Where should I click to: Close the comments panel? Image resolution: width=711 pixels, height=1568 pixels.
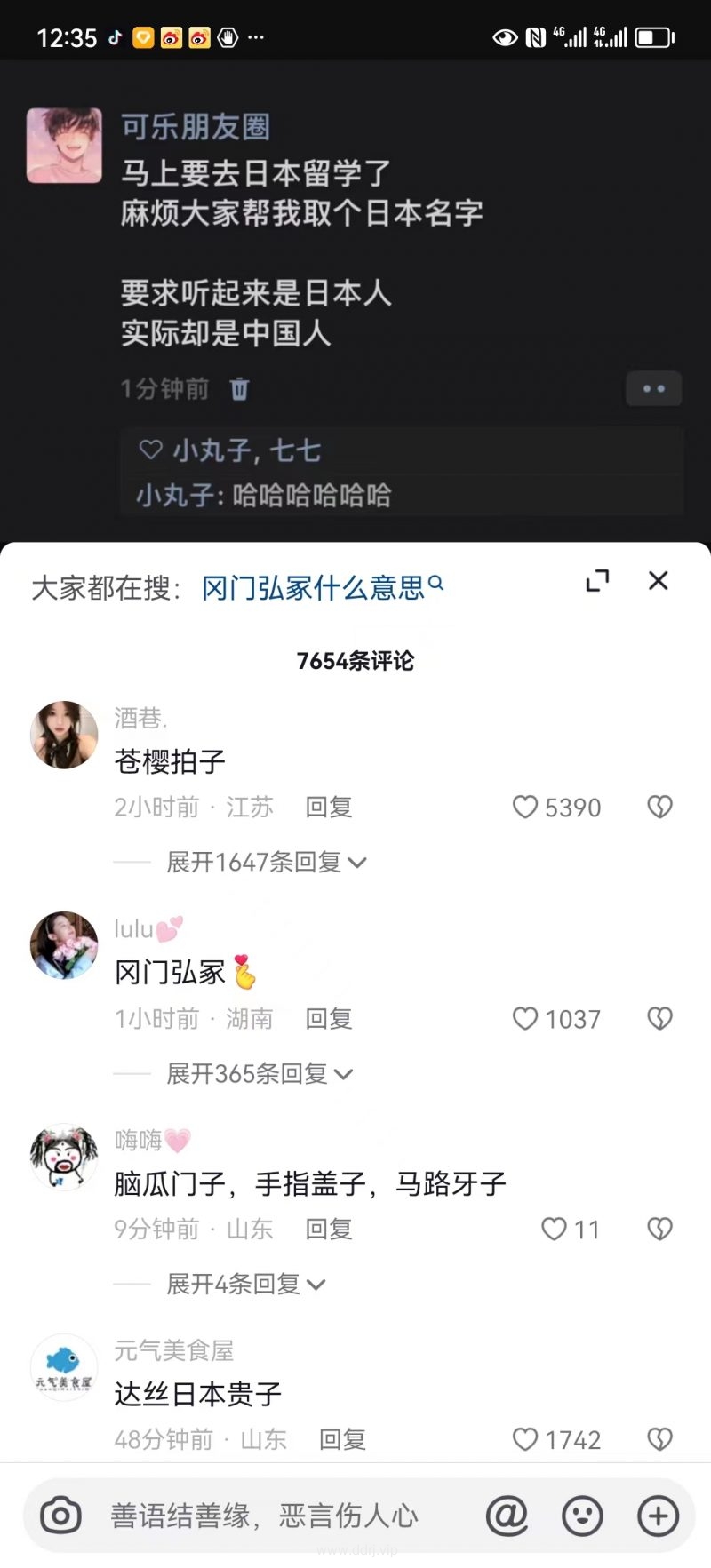click(x=658, y=581)
